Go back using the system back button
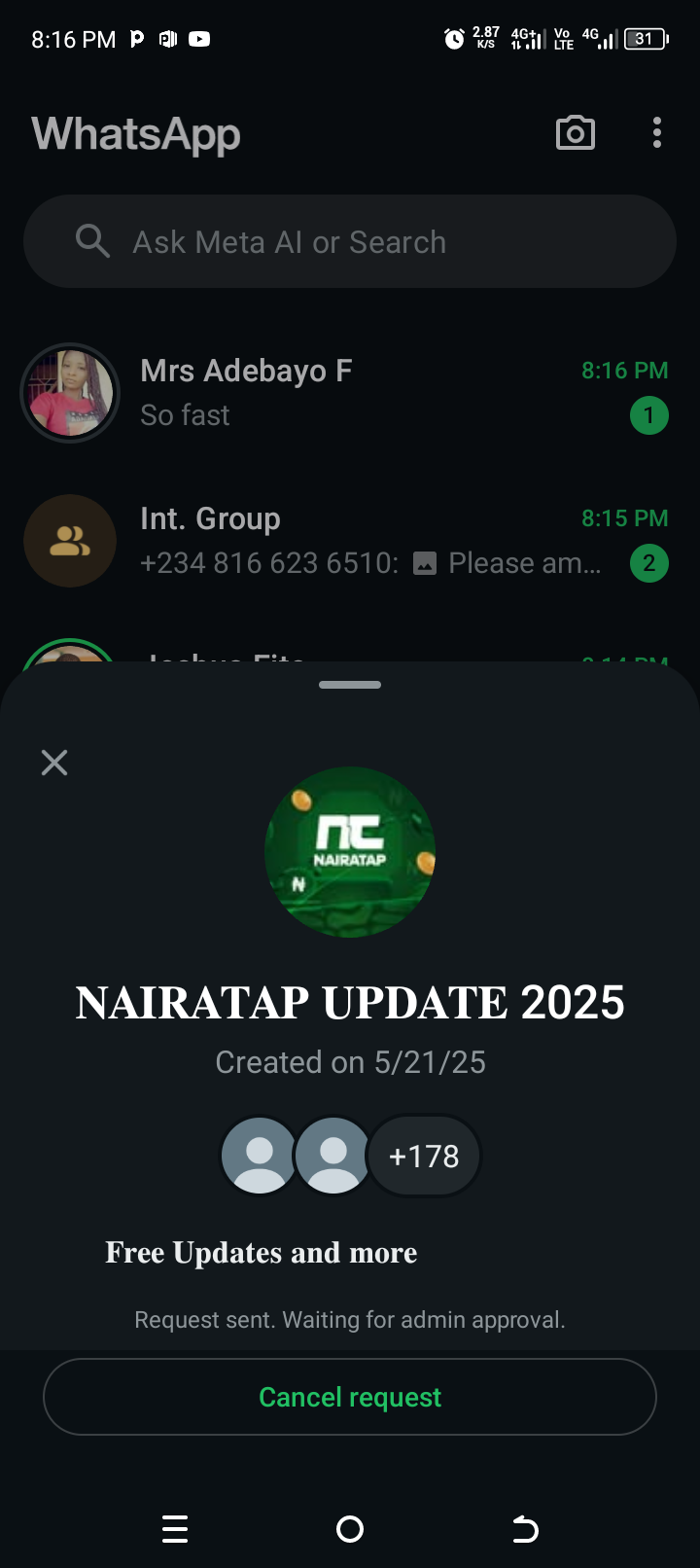Viewport: 700px width, 1568px height. point(525,1529)
